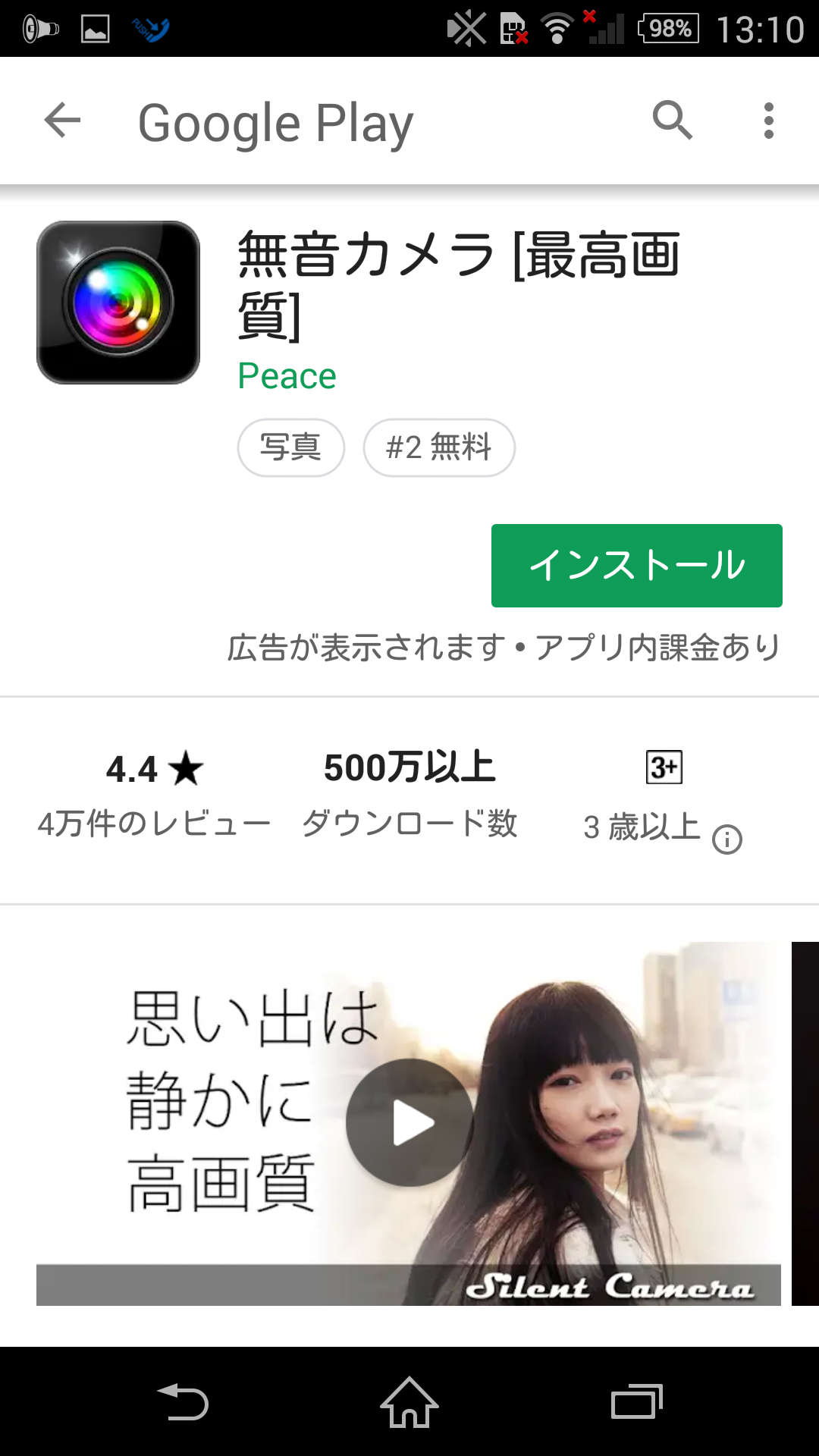Show the 3 歳以上 rating info icon
This screenshot has width=819, height=1456.
tap(727, 839)
